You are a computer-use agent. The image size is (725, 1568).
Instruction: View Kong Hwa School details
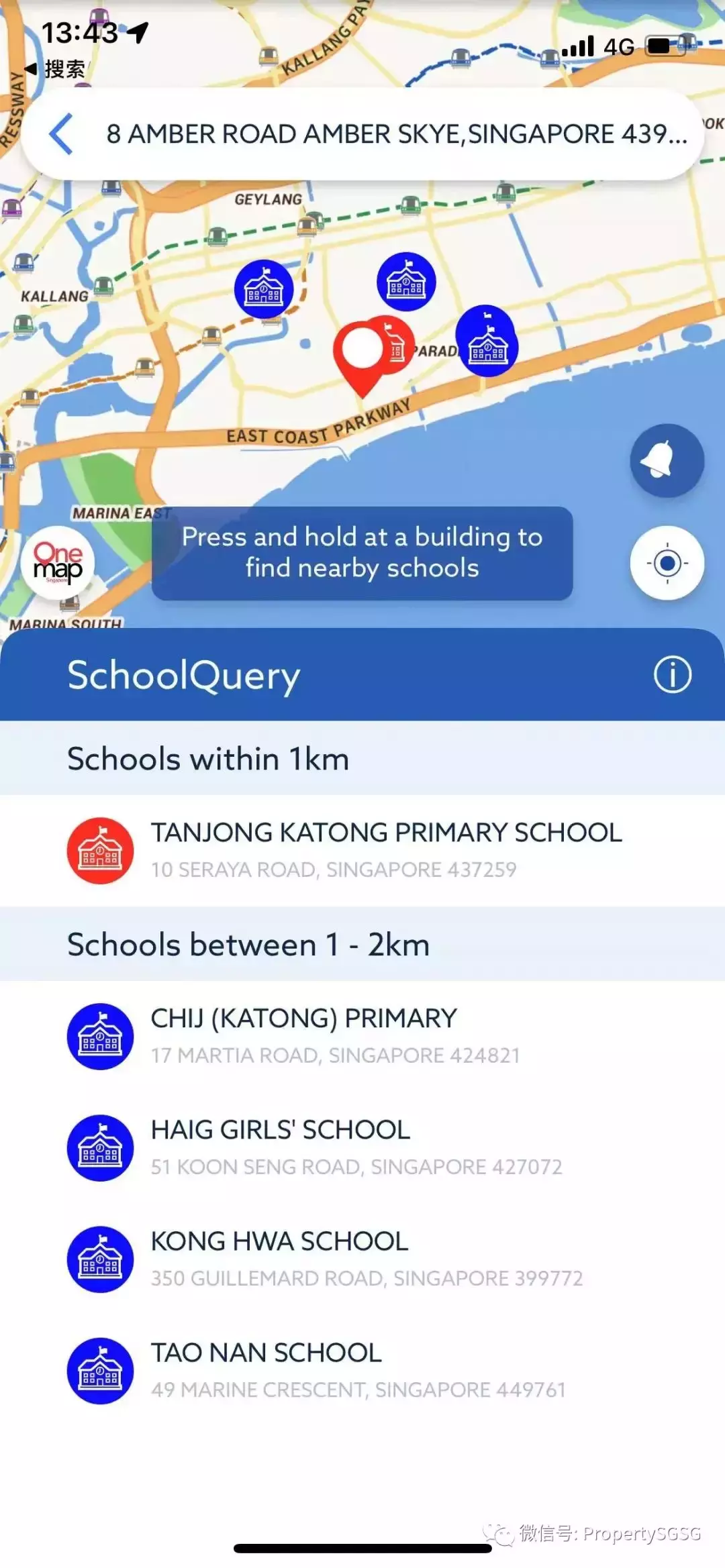pyautogui.click(x=366, y=1258)
